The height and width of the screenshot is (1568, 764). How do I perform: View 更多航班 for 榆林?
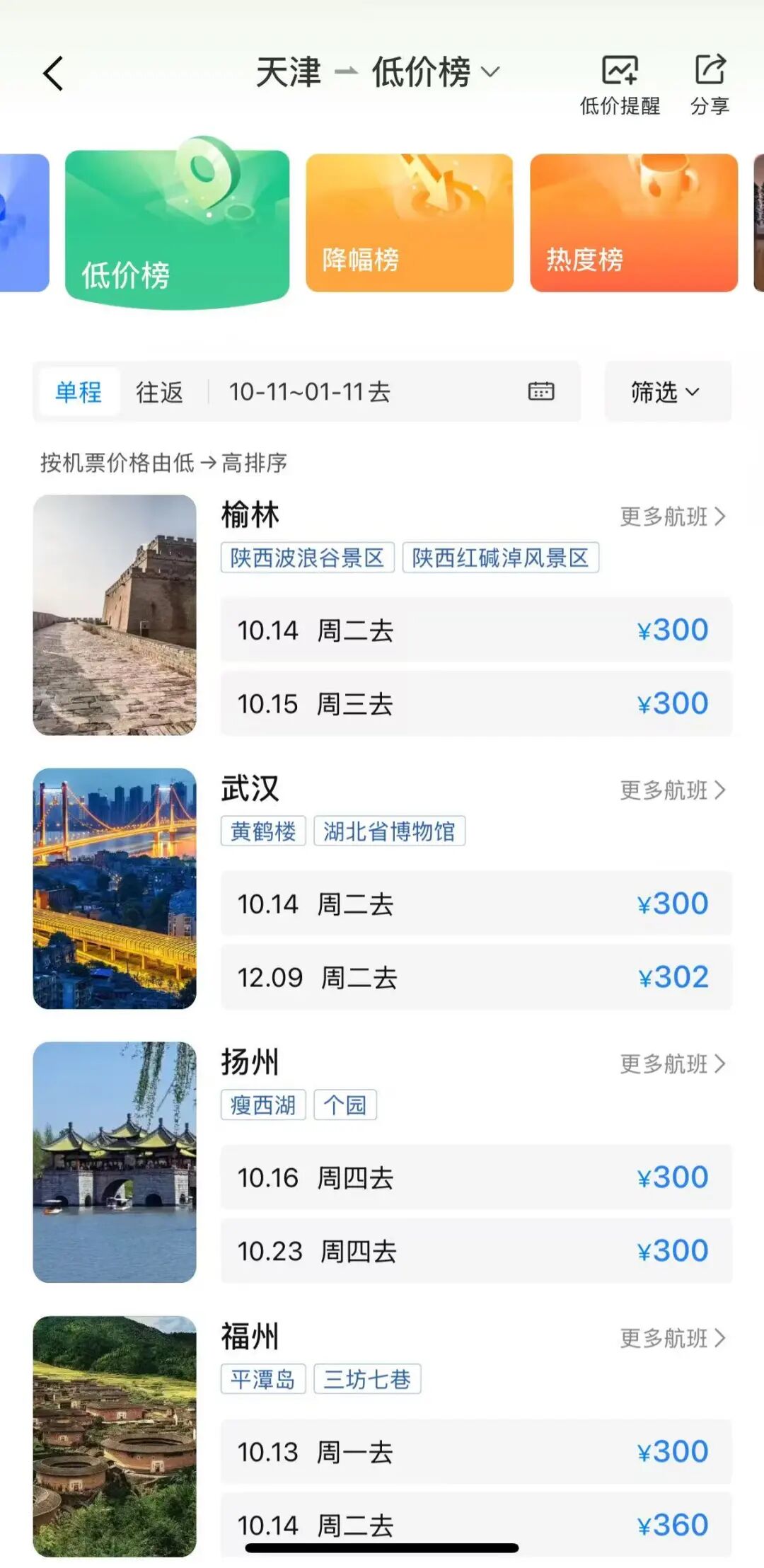pyautogui.click(x=672, y=517)
